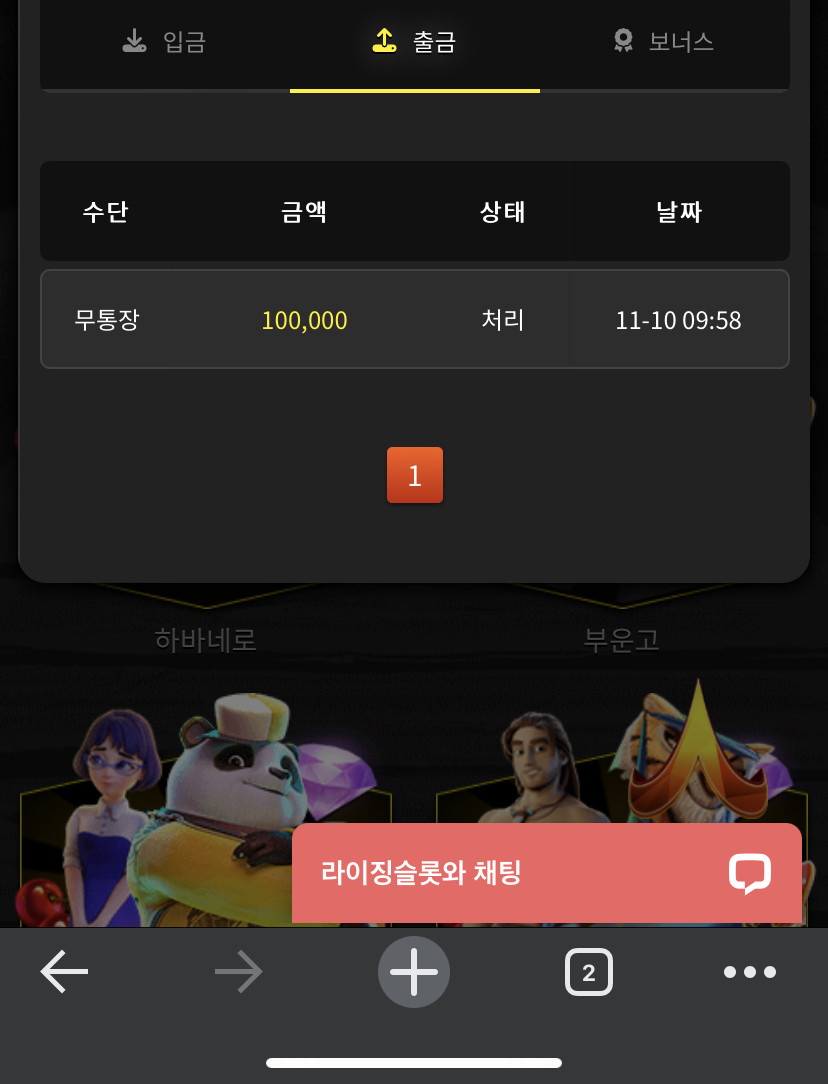Select the 출금 withdrawal tab
The image size is (828, 1084).
tap(414, 42)
